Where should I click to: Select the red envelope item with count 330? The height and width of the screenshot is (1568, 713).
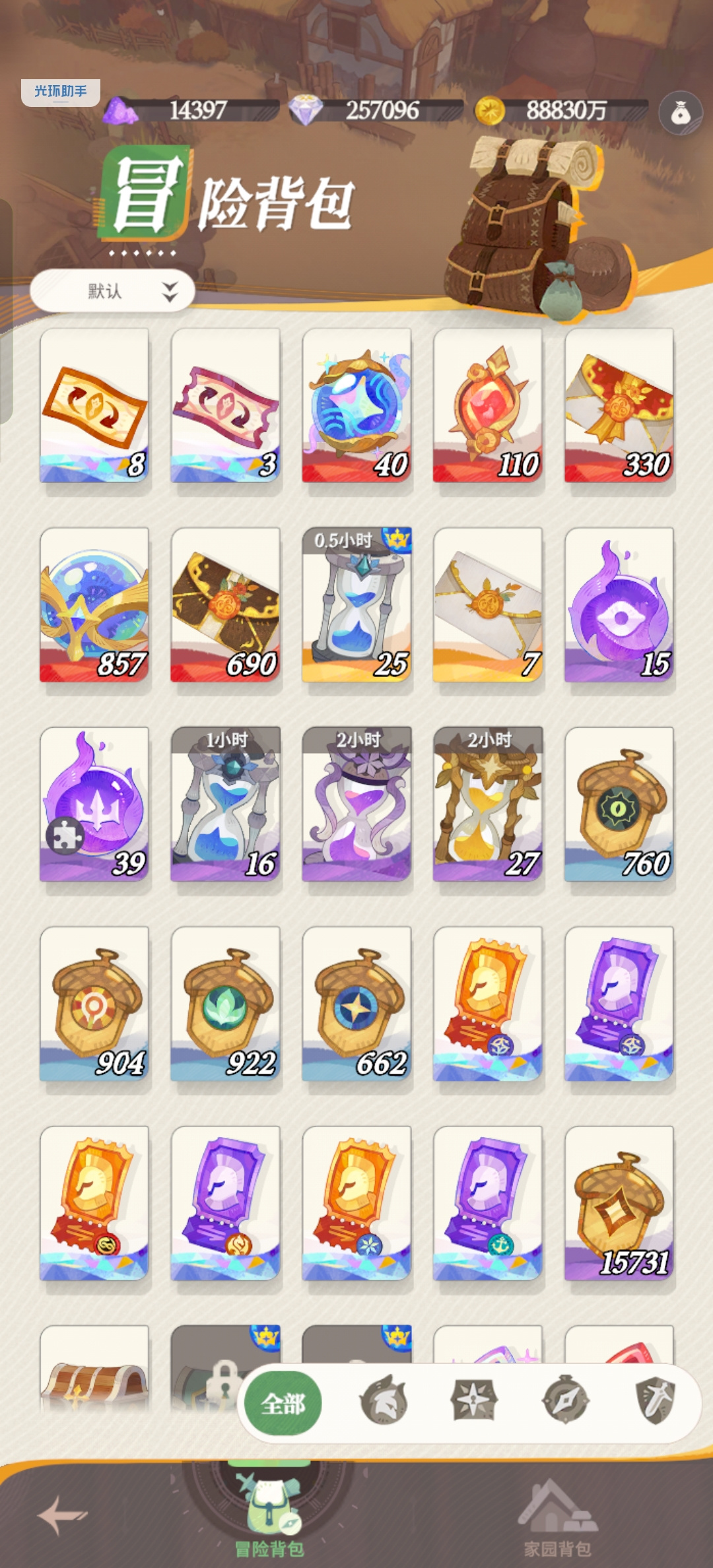click(x=619, y=405)
